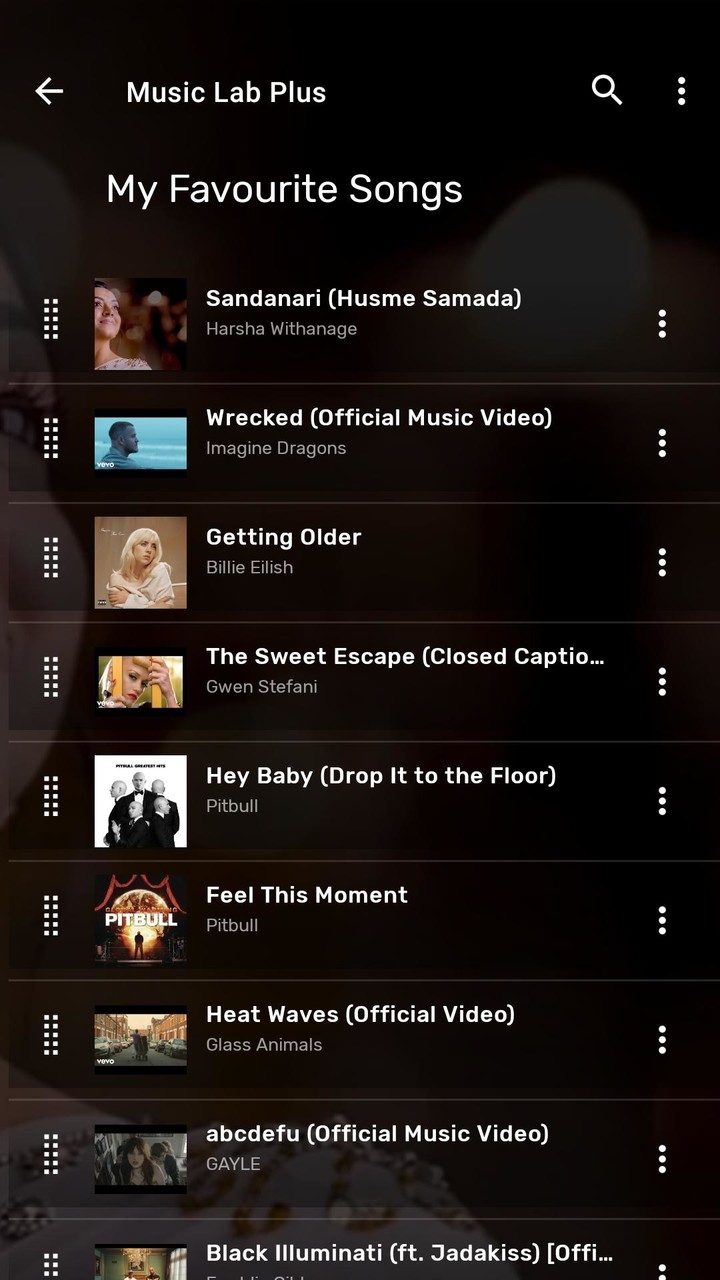720x1280 pixels.
Task: Tap the Getting Older album thumbnail
Action: [x=140, y=562]
